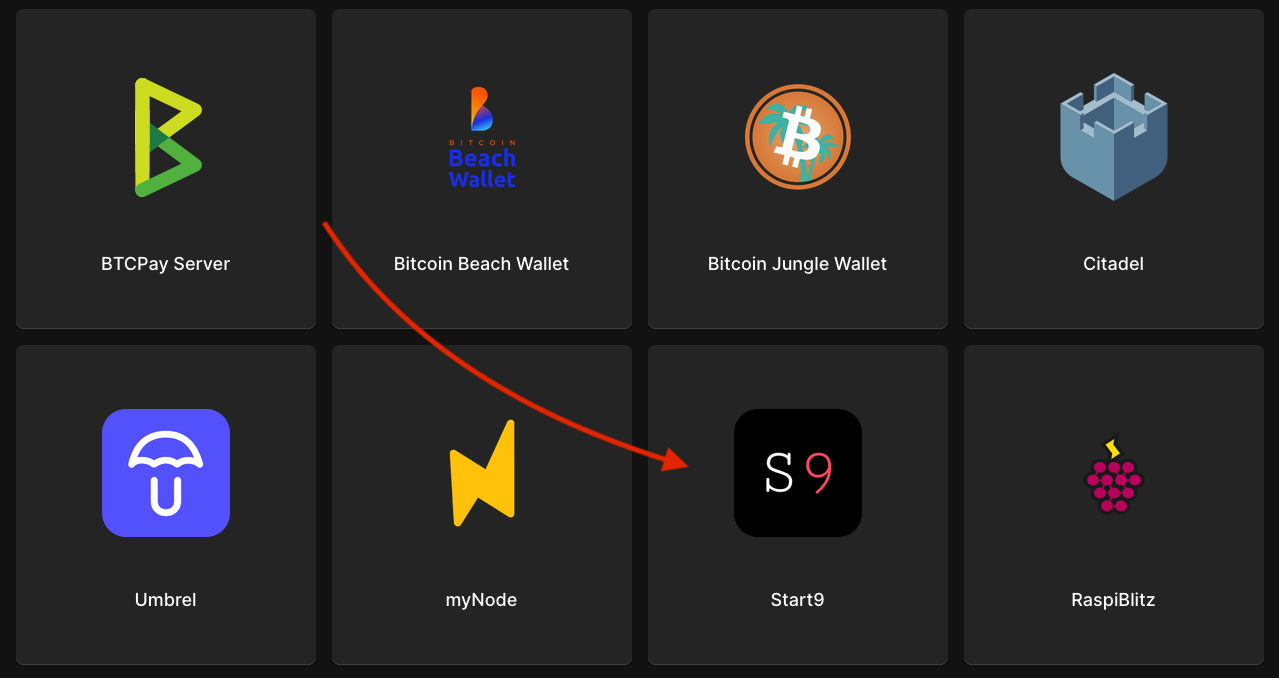Open the BTCPay Server card
Screen dimensions: 1279x678
click(166, 170)
